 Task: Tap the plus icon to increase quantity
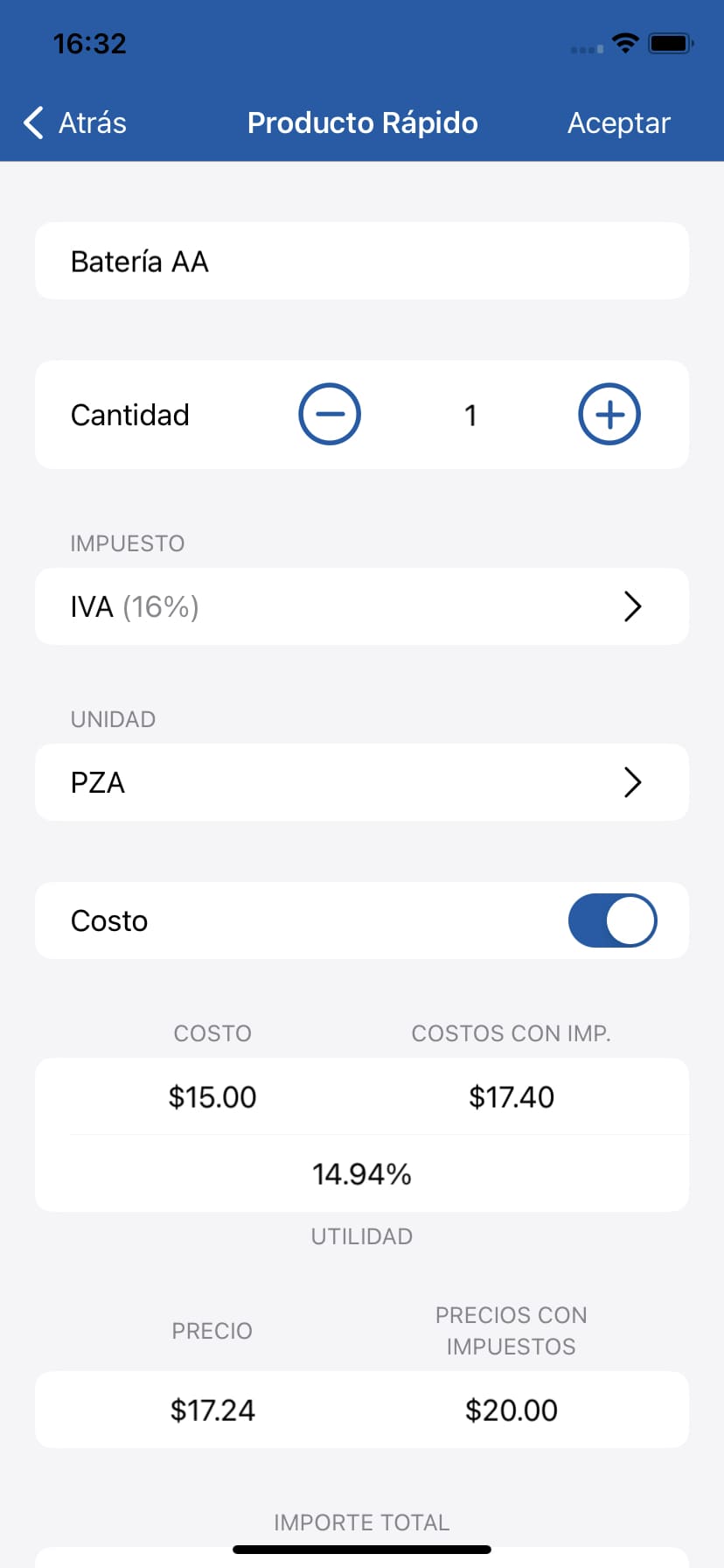[609, 414]
